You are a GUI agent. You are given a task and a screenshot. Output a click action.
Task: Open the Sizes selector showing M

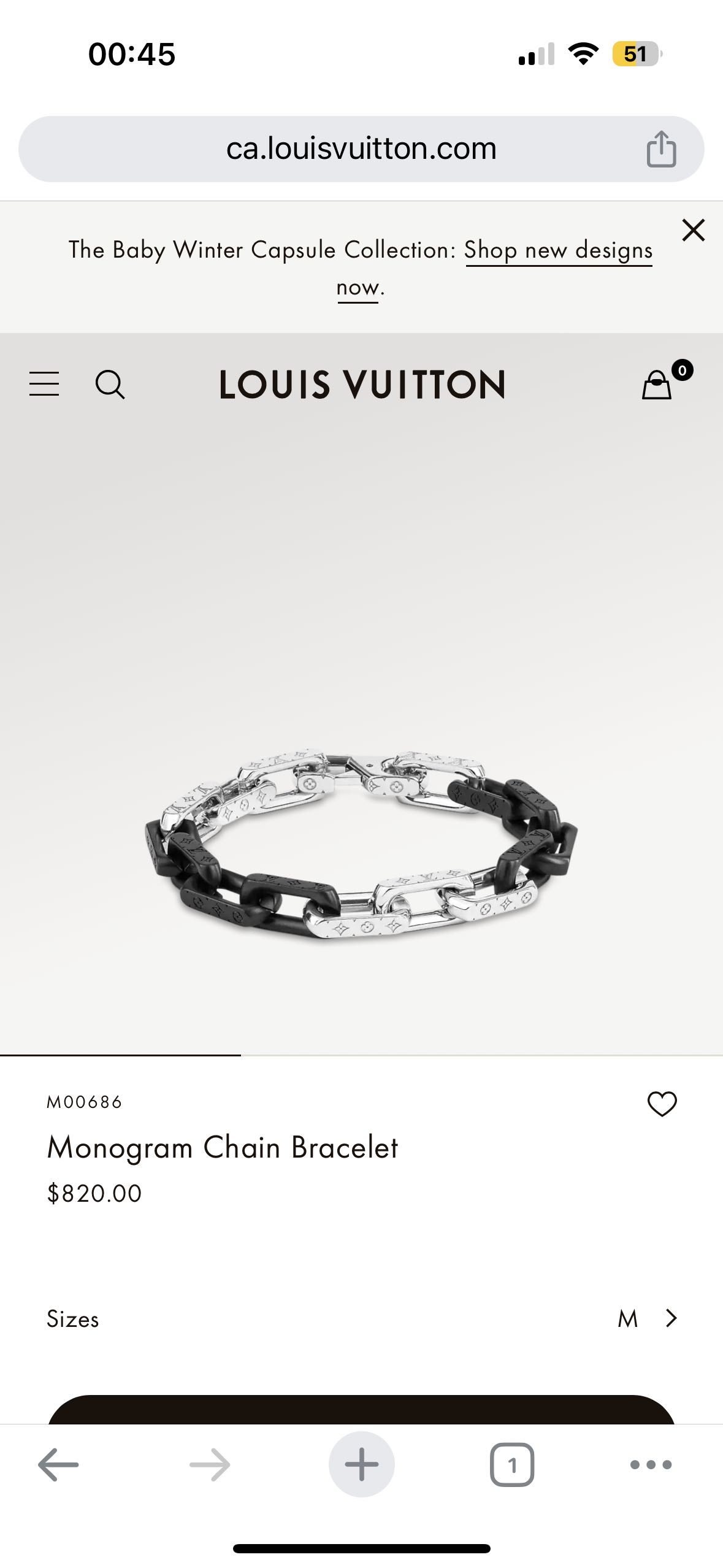pyautogui.click(x=361, y=1318)
